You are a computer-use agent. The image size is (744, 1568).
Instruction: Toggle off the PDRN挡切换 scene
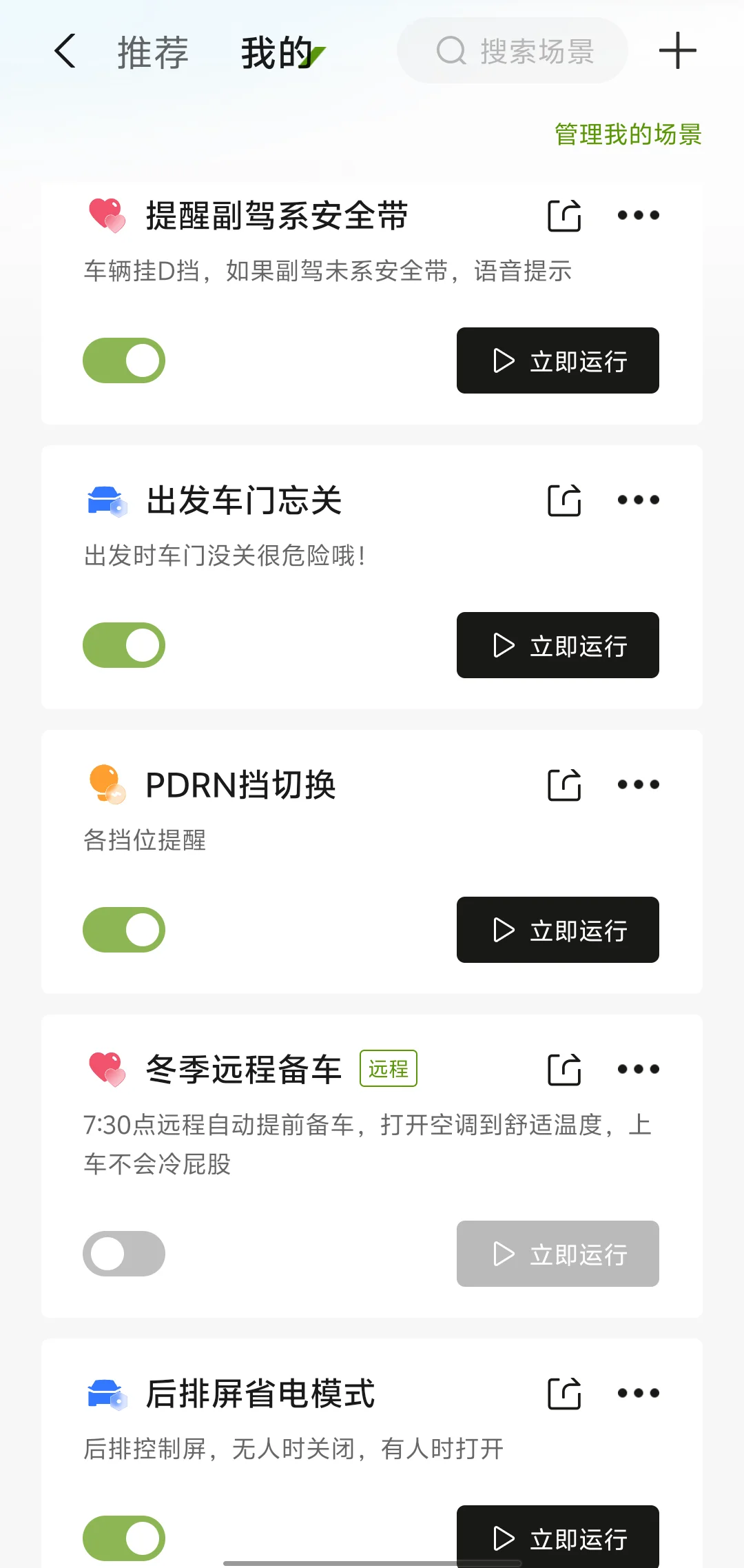click(x=124, y=930)
